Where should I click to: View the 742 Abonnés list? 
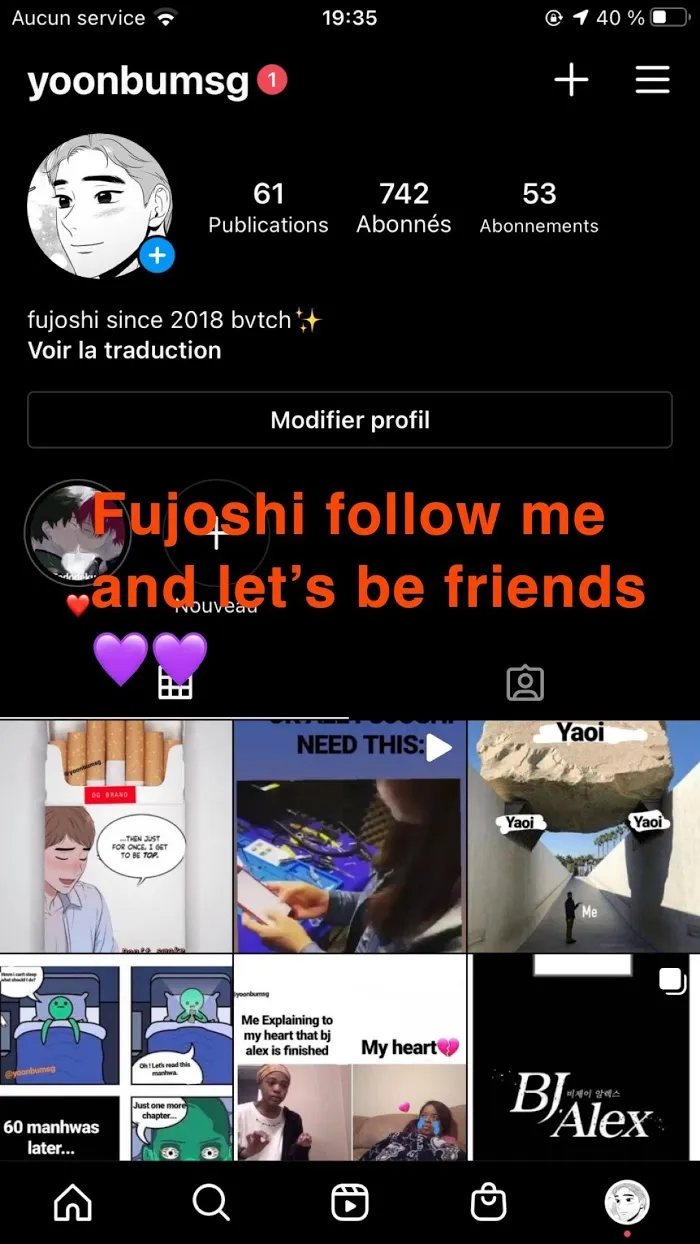(x=404, y=207)
